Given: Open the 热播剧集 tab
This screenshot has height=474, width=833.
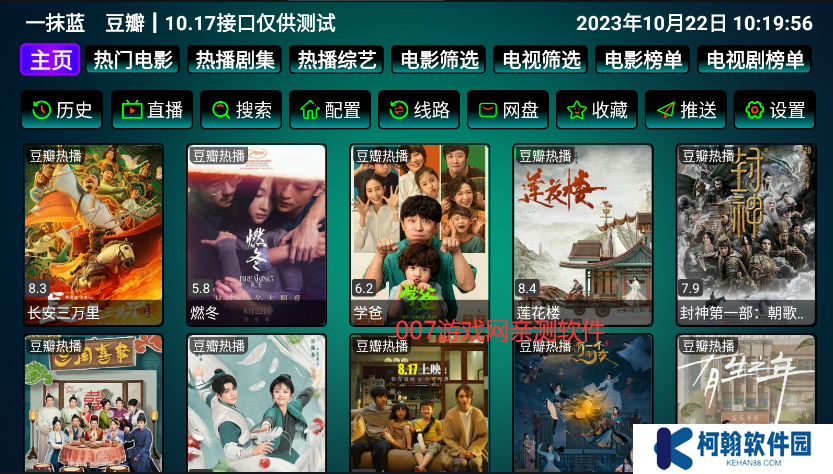Looking at the screenshot, I should pyautogui.click(x=235, y=60).
